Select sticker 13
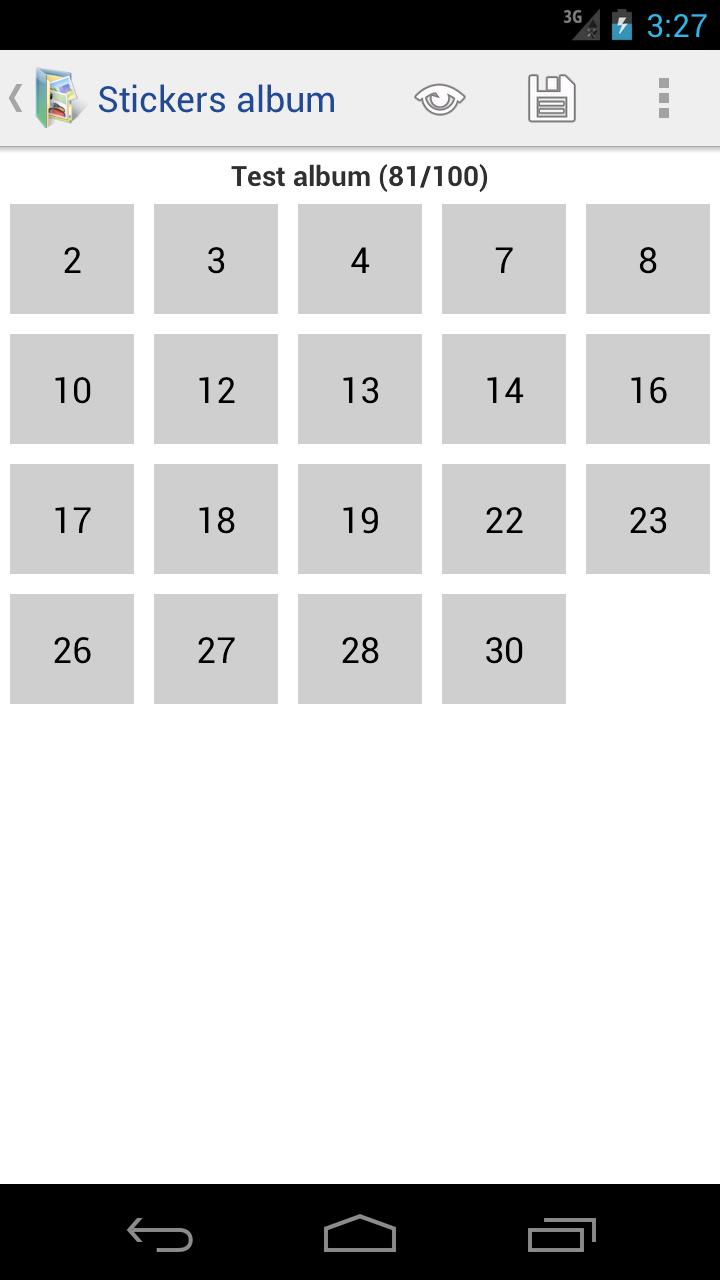Screen dimensions: 720x1280 [x=360, y=389]
